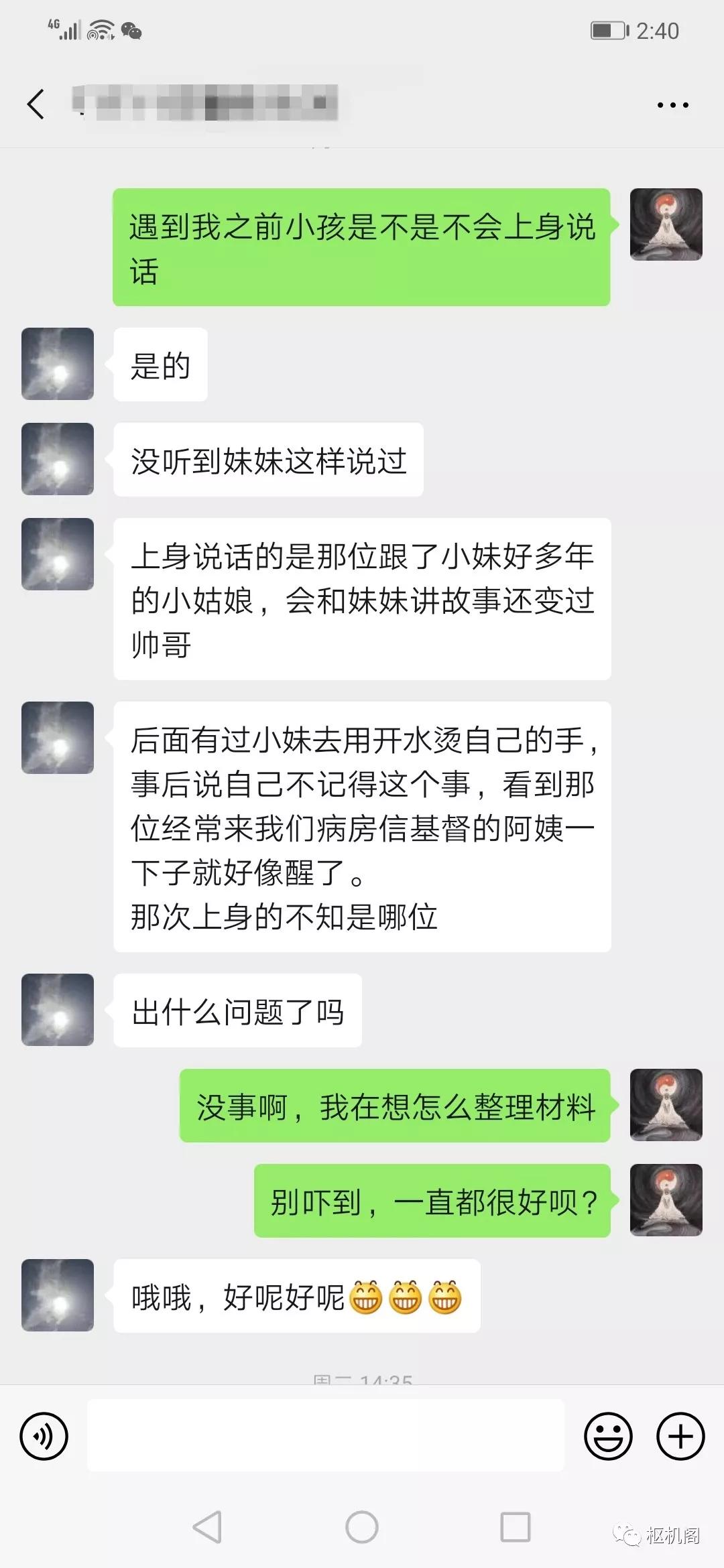The width and height of the screenshot is (724, 1568).
Task: Open the emoji picker
Action: [608, 1436]
